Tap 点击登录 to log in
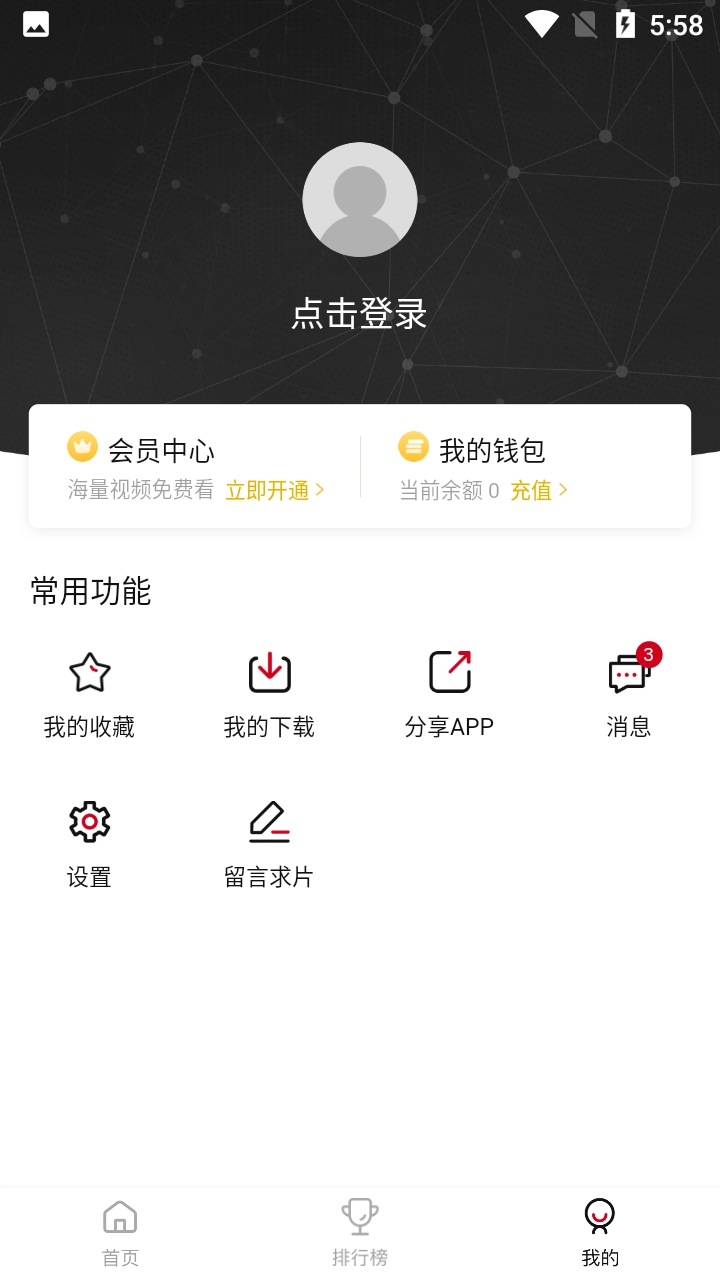720x1280 pixels. (358, 314)
